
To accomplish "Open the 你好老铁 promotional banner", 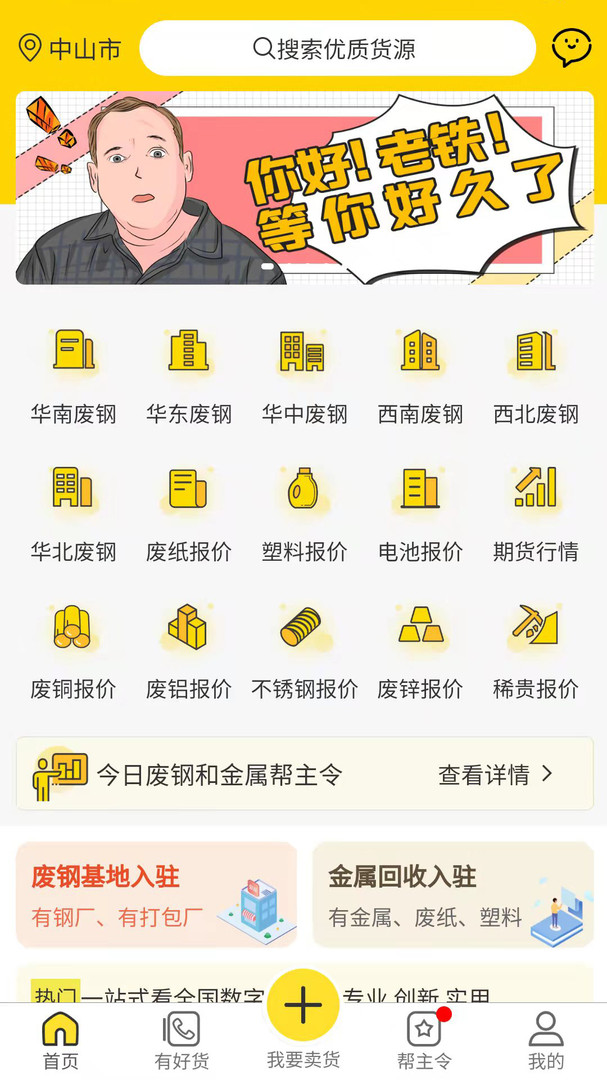I will [x=303, y=188].
